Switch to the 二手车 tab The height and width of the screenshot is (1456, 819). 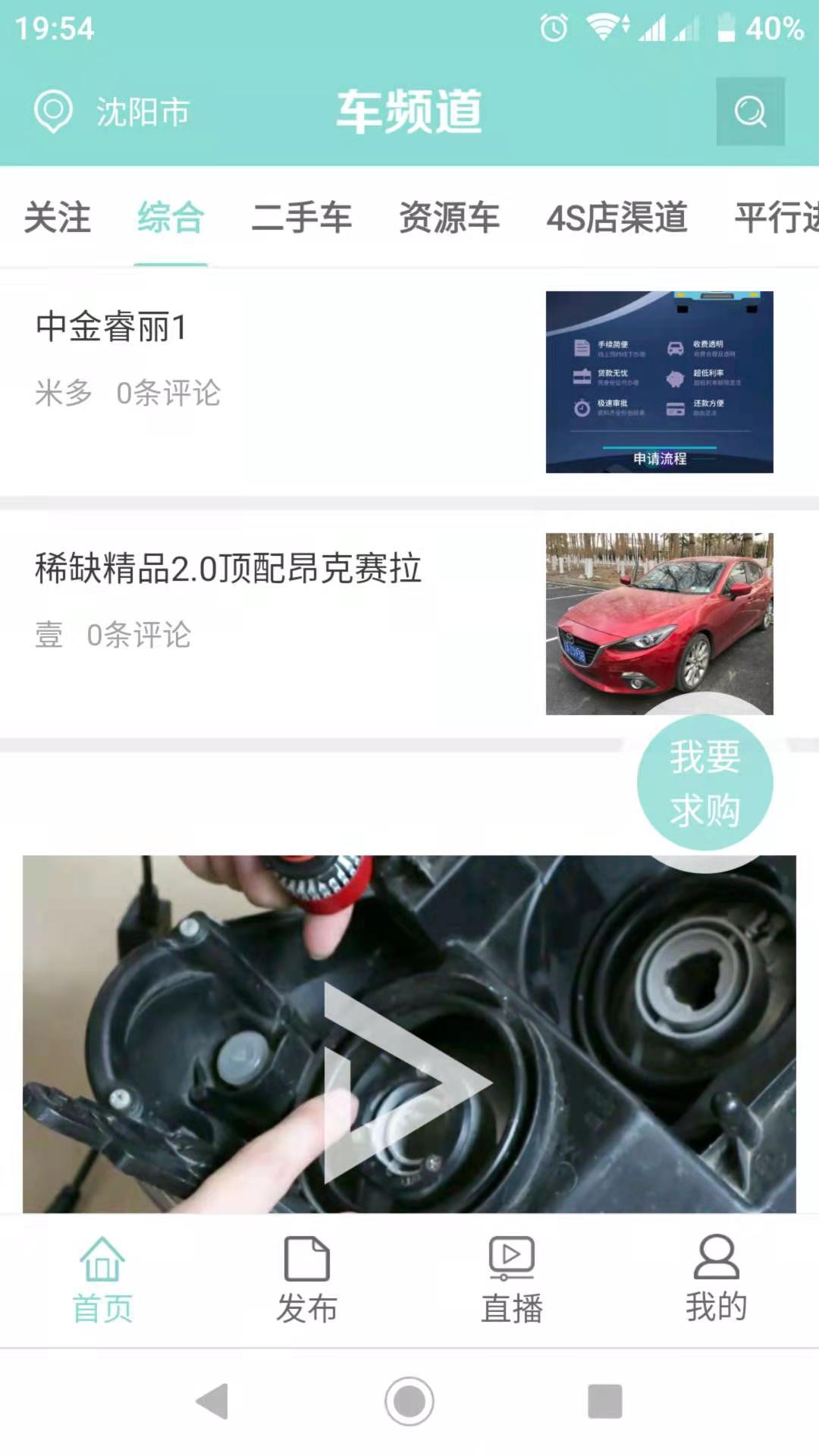point(301,218)
